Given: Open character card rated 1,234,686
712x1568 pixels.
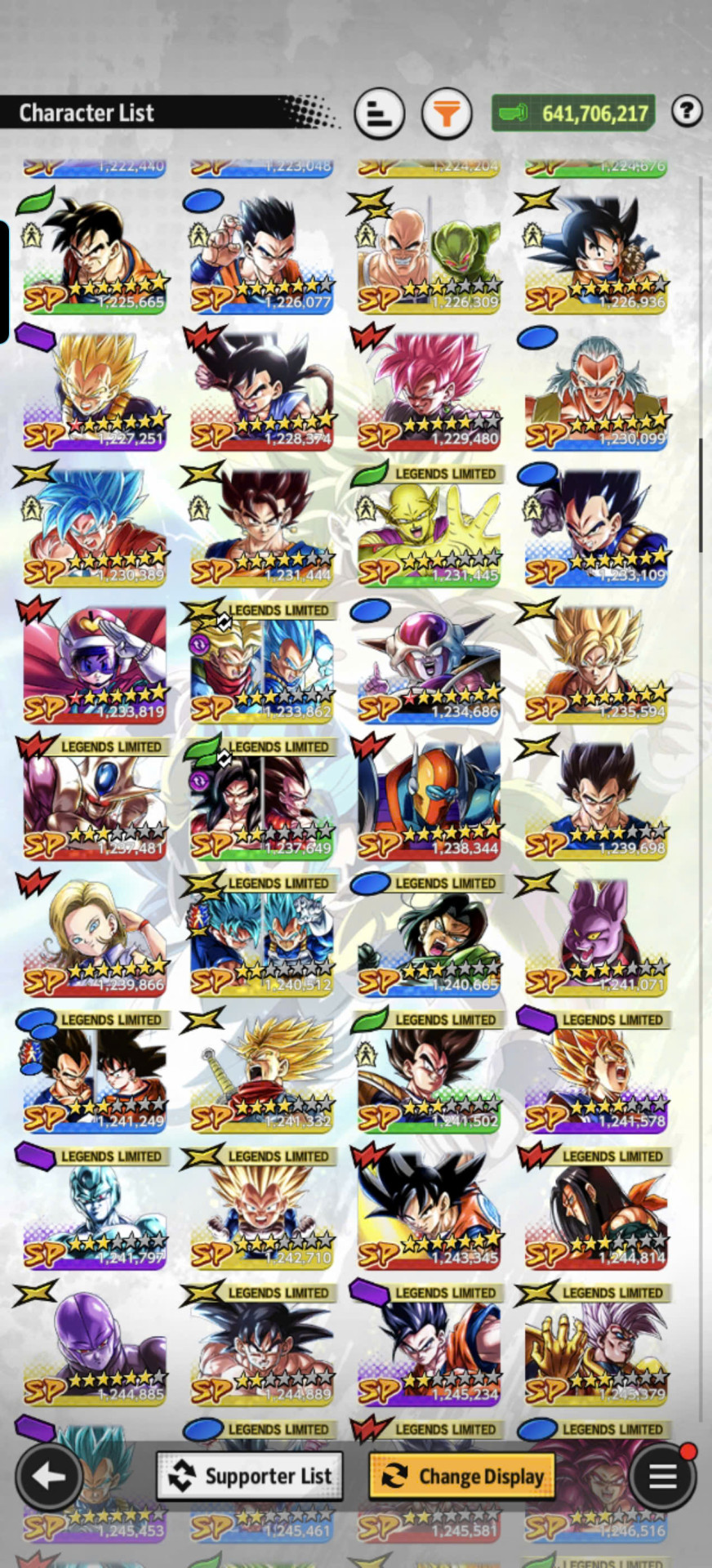Looking at the screenshot, I should (x=429, y=663).
